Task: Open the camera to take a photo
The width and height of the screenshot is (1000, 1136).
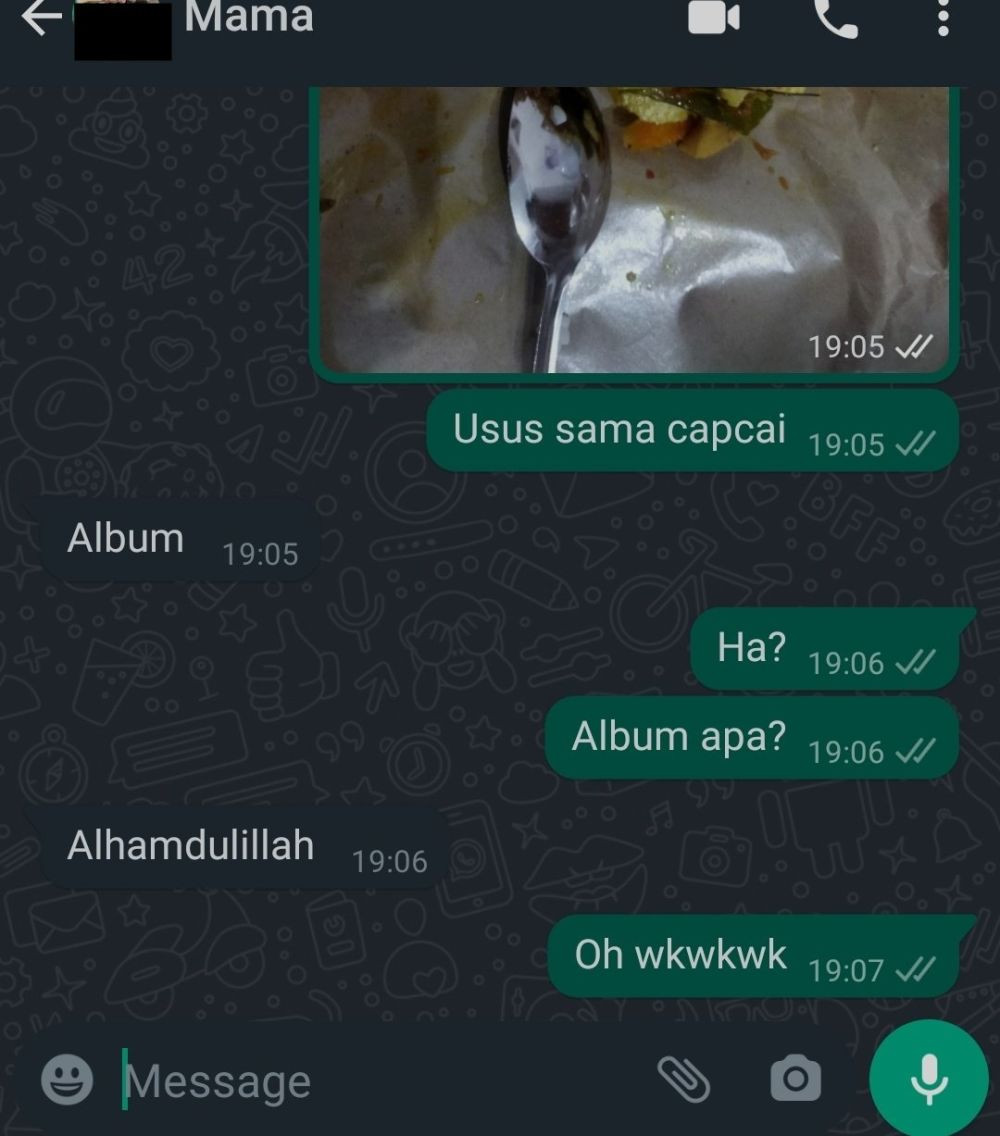Action: pyautogui.click(x=796, y=1080)
